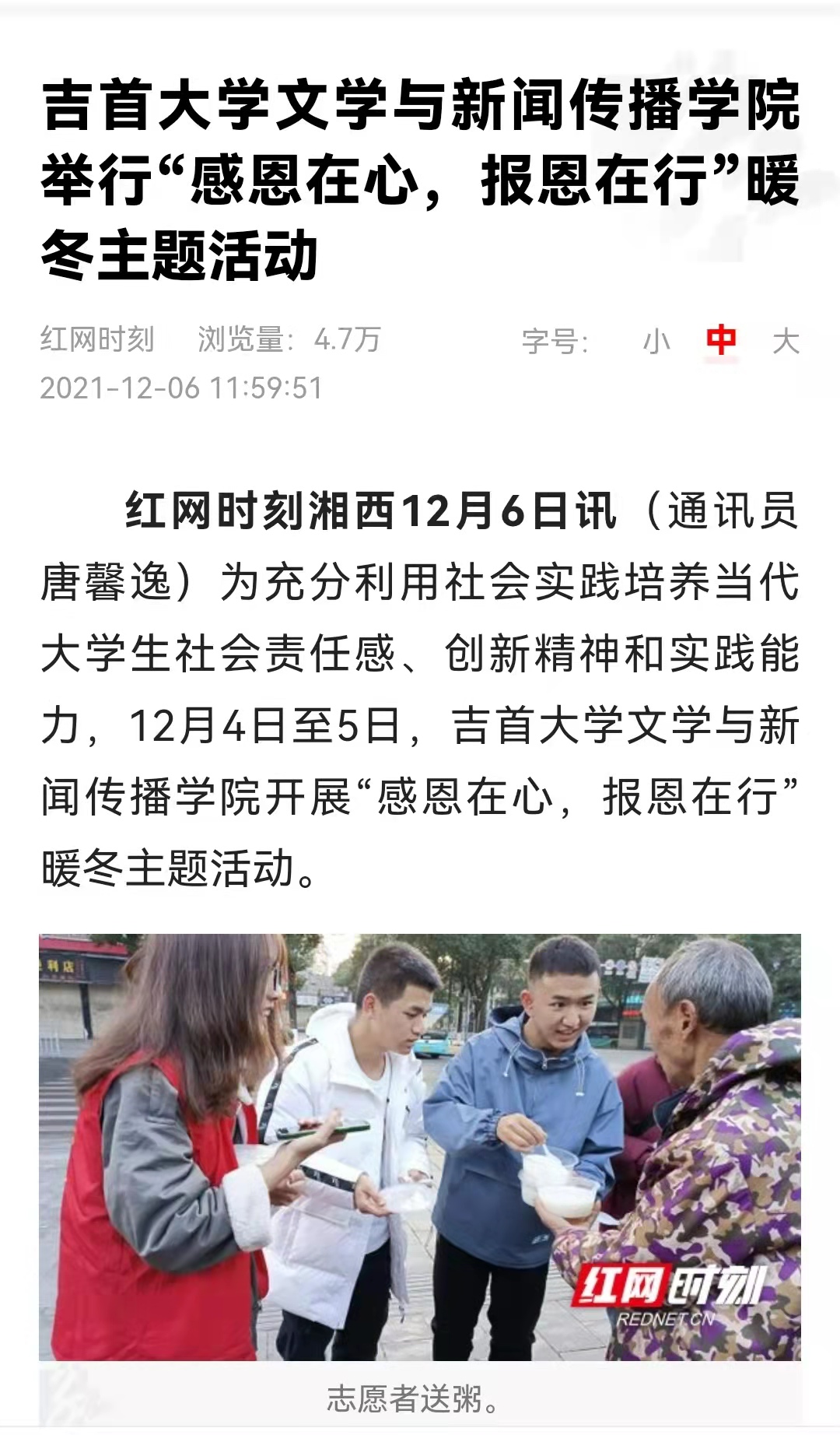Switch font size to 大 (large)
840x1435 pixels.
(x=786, y=341)
